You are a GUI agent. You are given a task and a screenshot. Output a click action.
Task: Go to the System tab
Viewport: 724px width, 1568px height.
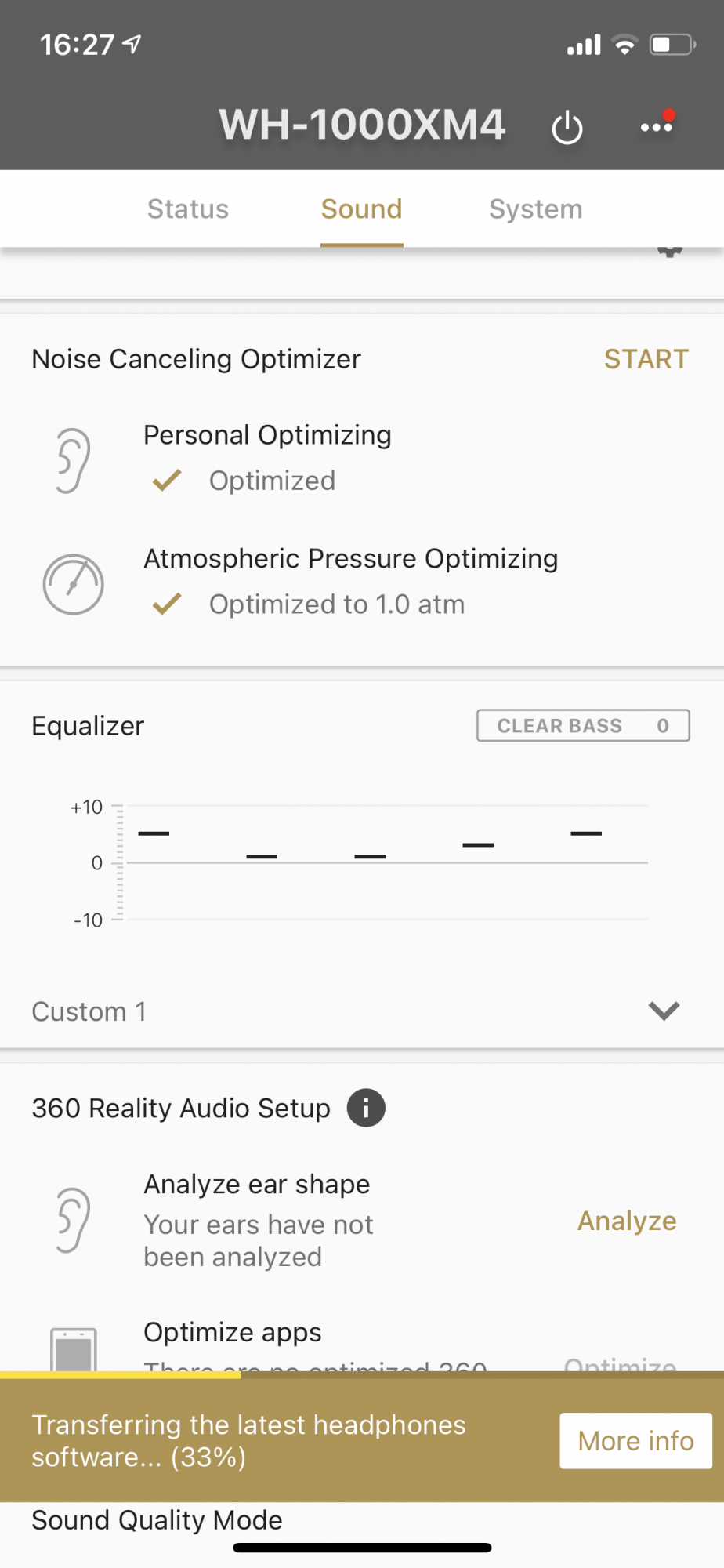(535, 209)
